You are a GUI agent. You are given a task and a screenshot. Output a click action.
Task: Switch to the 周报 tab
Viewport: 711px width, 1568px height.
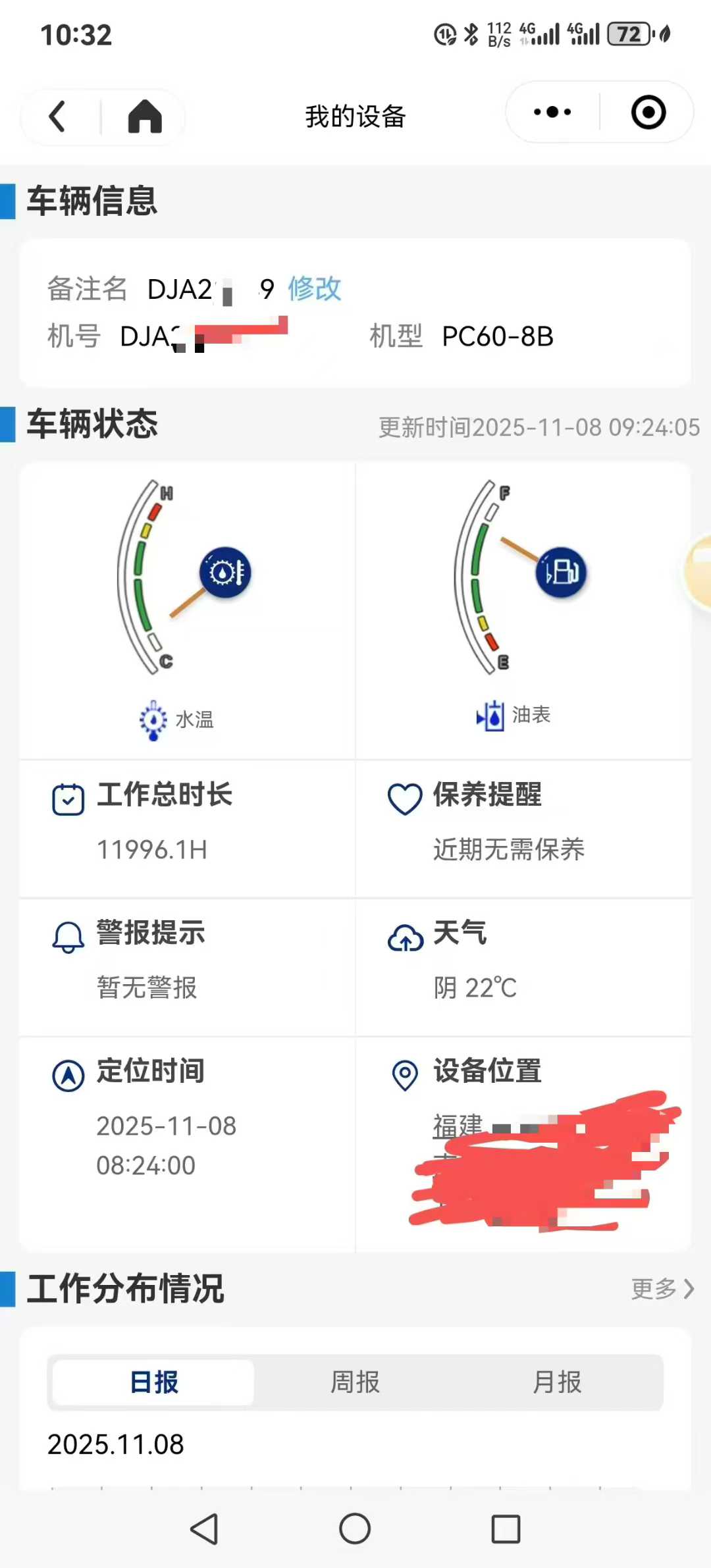pyautogui.click(x=355, y=1382)
